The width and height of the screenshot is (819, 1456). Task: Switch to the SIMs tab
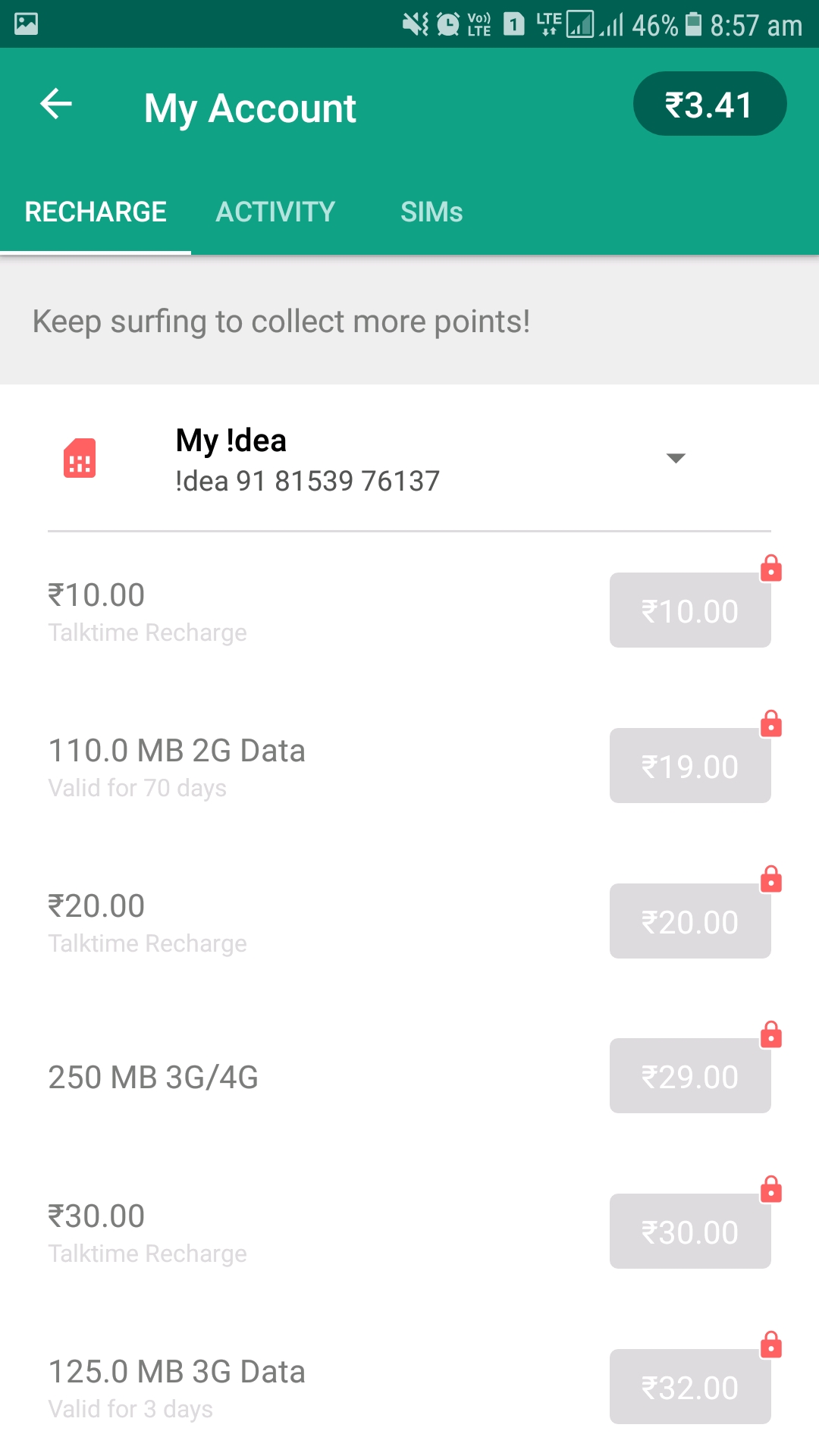point(431,212)
